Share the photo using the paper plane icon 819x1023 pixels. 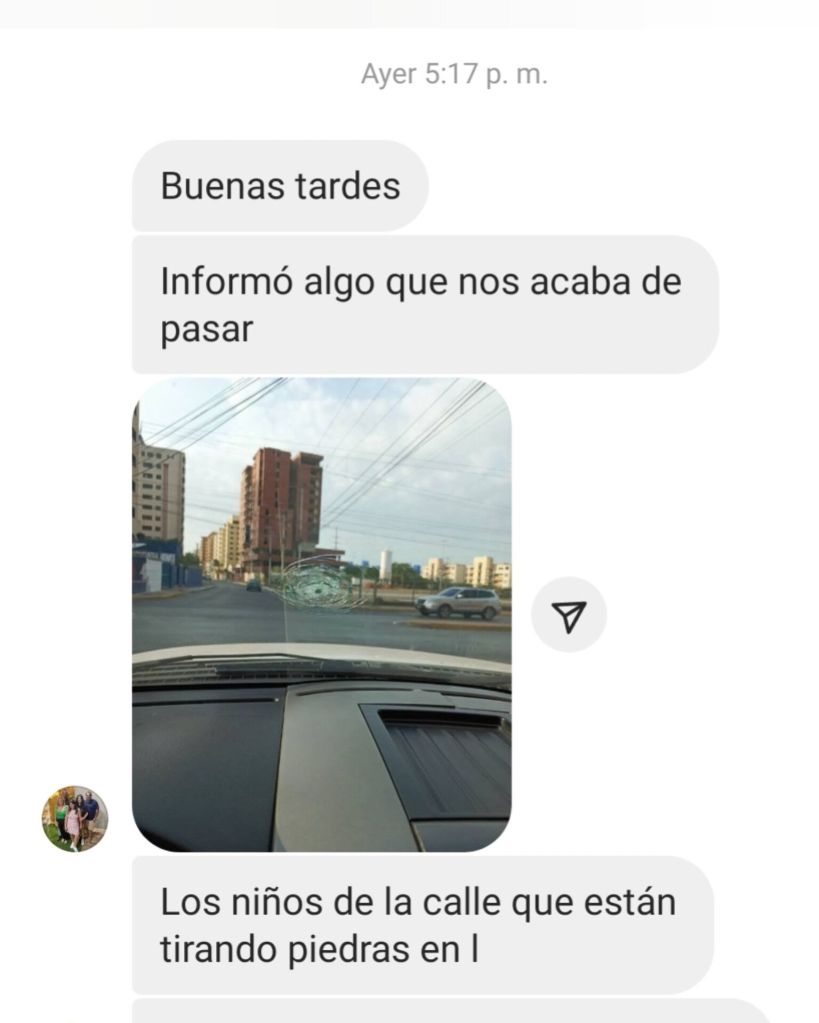[568, 616]
